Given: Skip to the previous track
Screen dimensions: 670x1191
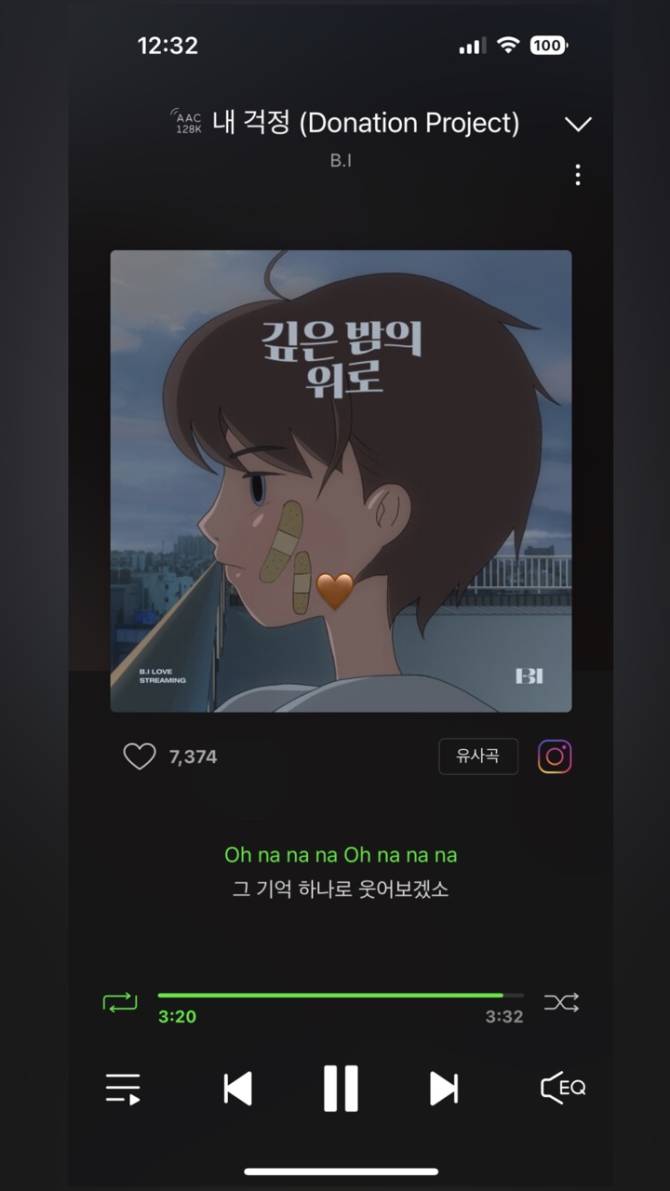Looking at the screenshot, I should (237, 1088).
